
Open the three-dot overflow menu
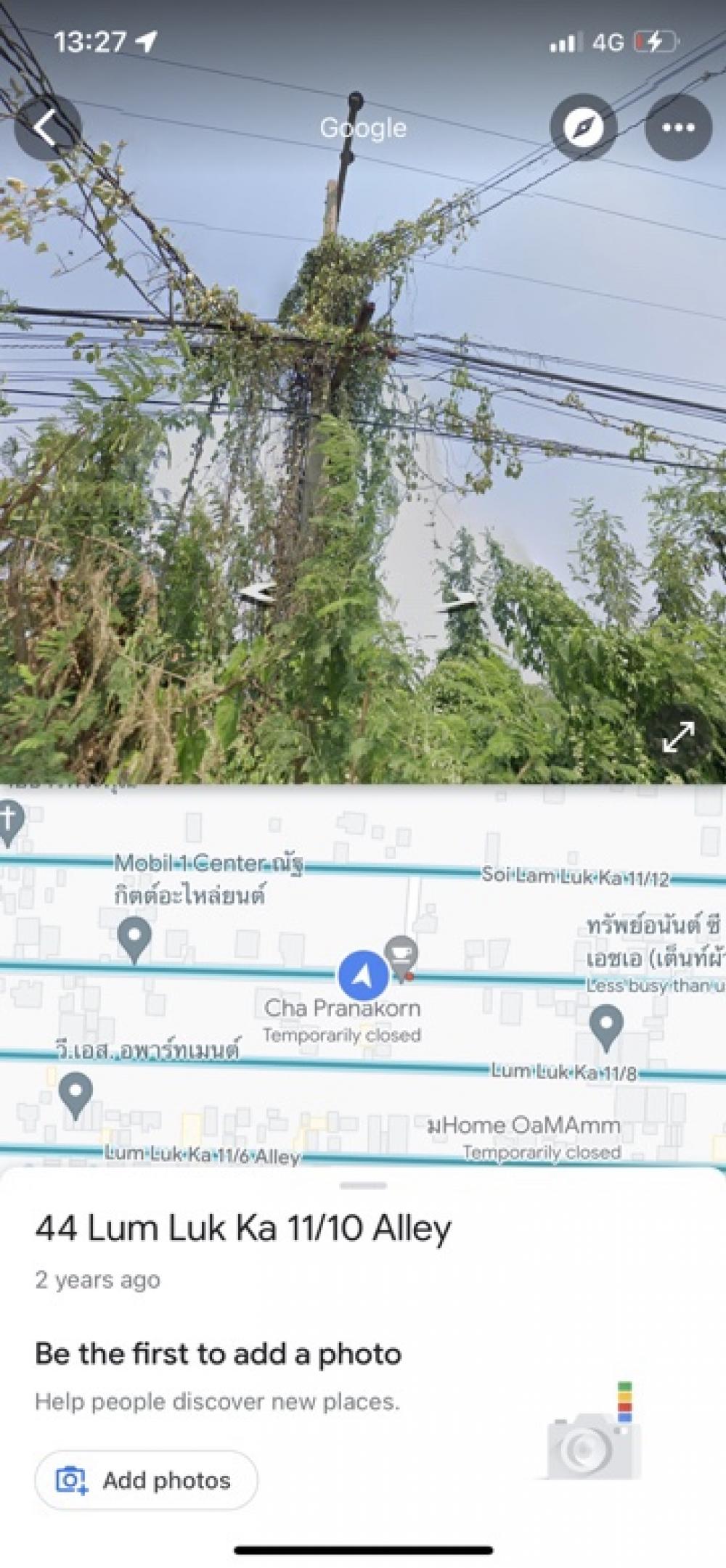tap(677, 128)
